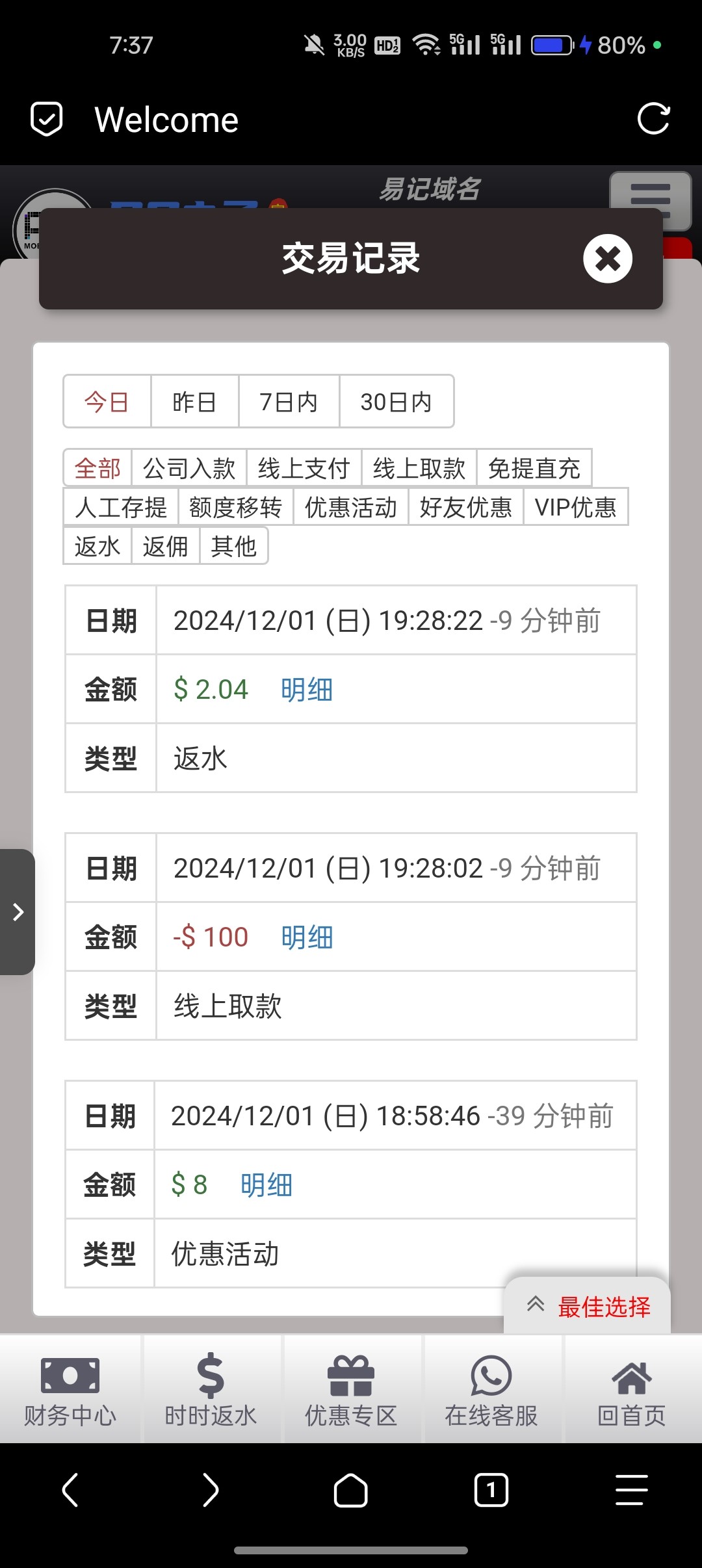The image size is (702, 1568).
Task: Filter records by 公司入款
Action: point(189,468)
